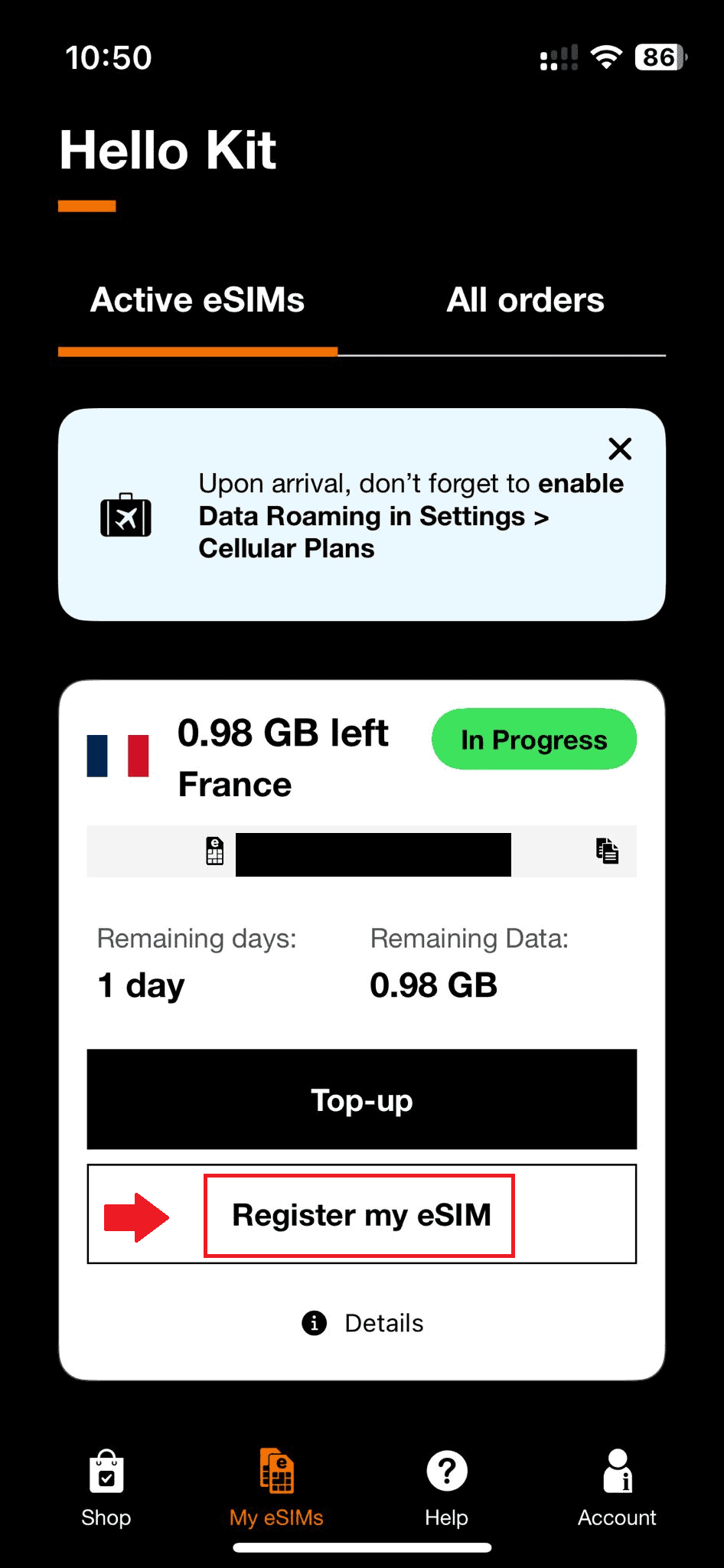Open the My eSIMs tab
This screenshot has width=724, height=1568.
click(x=276, y=1488)
